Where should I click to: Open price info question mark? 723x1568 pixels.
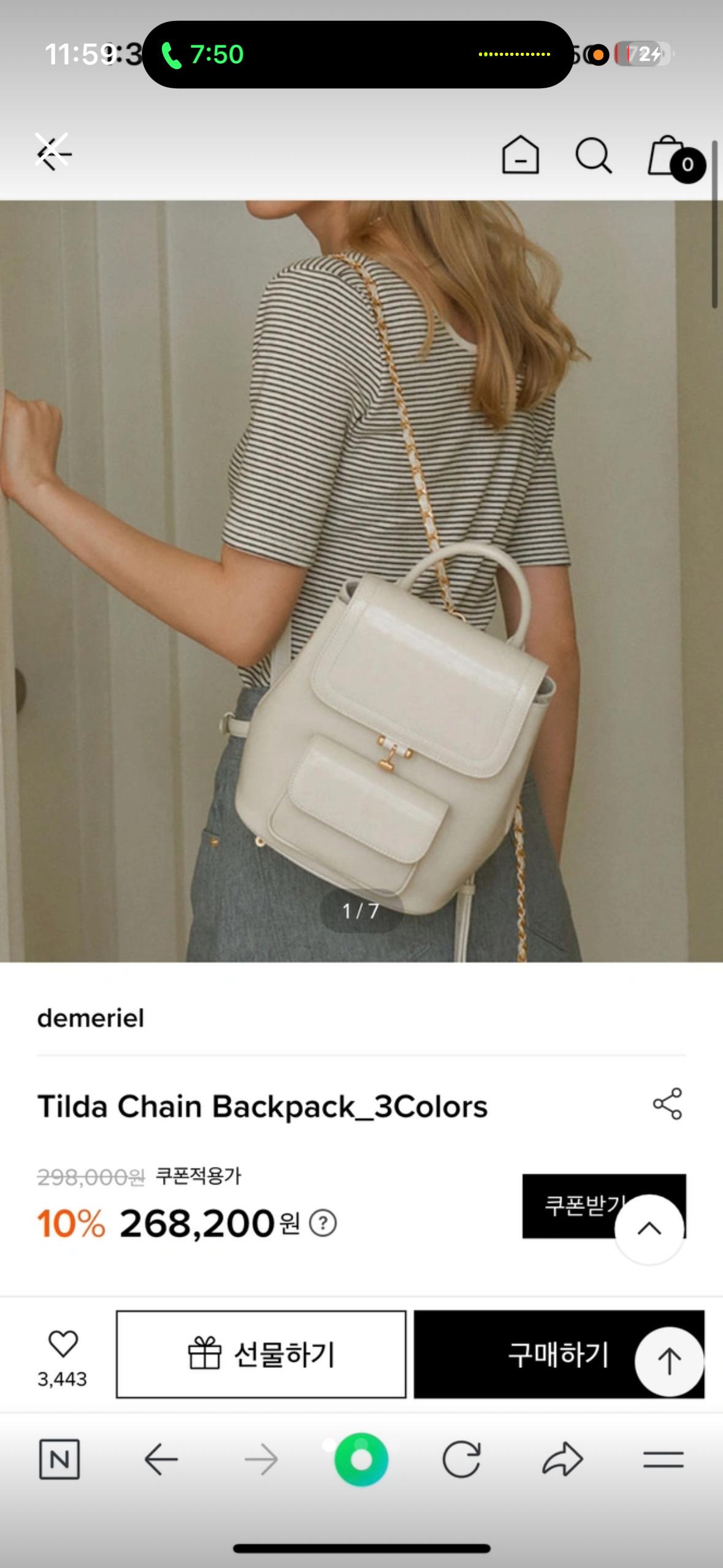(323, 1224)
